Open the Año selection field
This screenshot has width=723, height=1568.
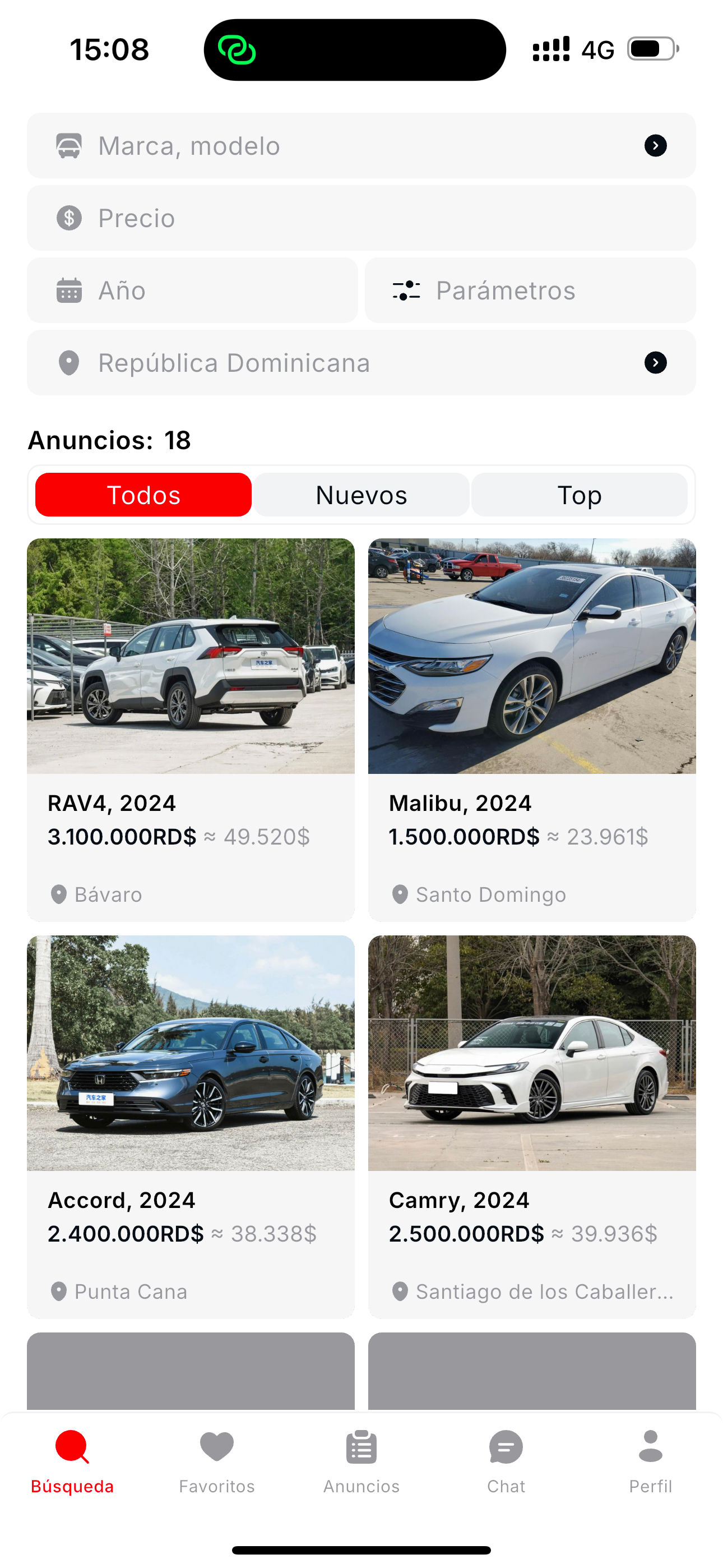pos(192,290)
